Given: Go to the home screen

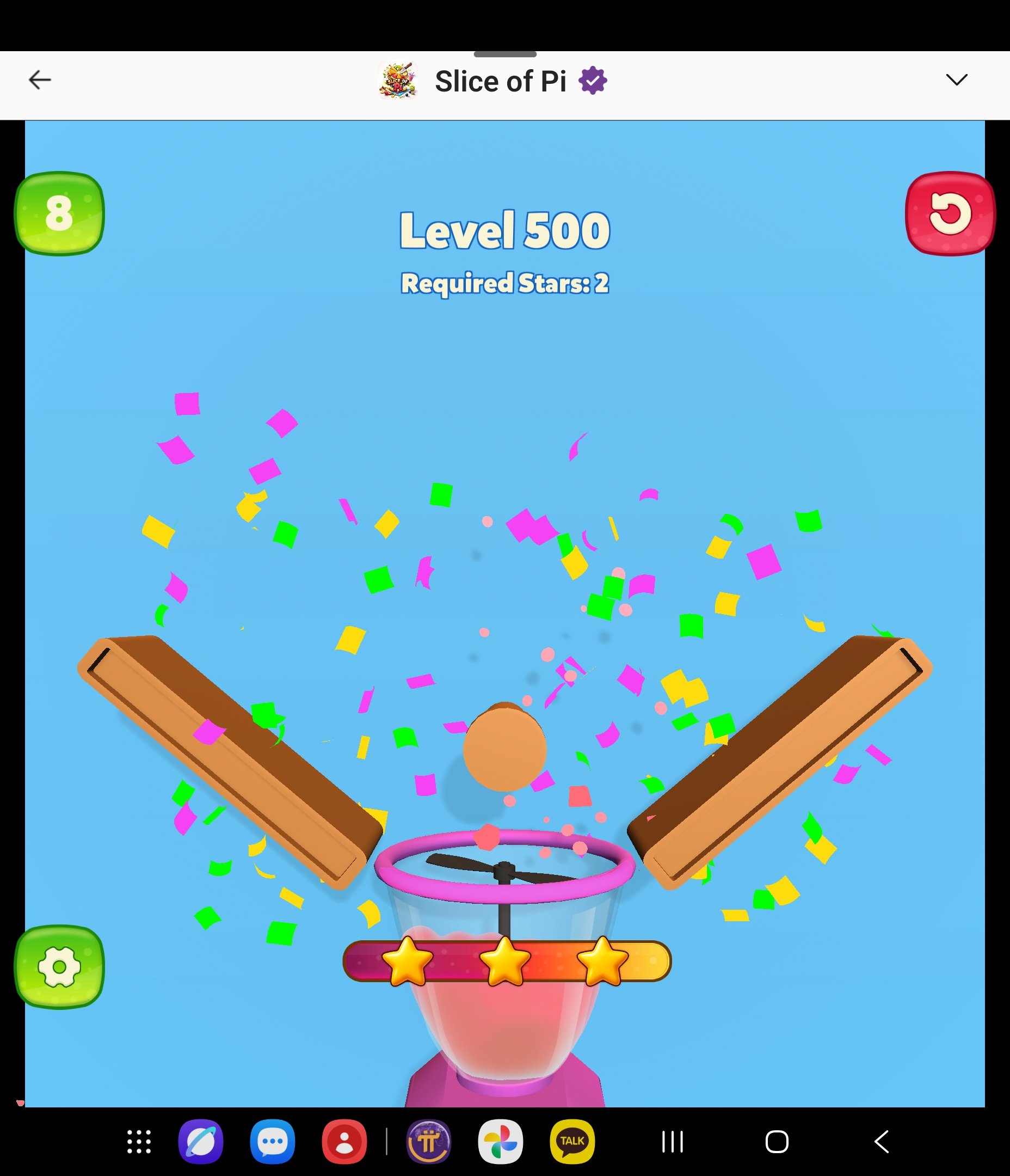Looking at the screenshot, I should [777, 1141].
